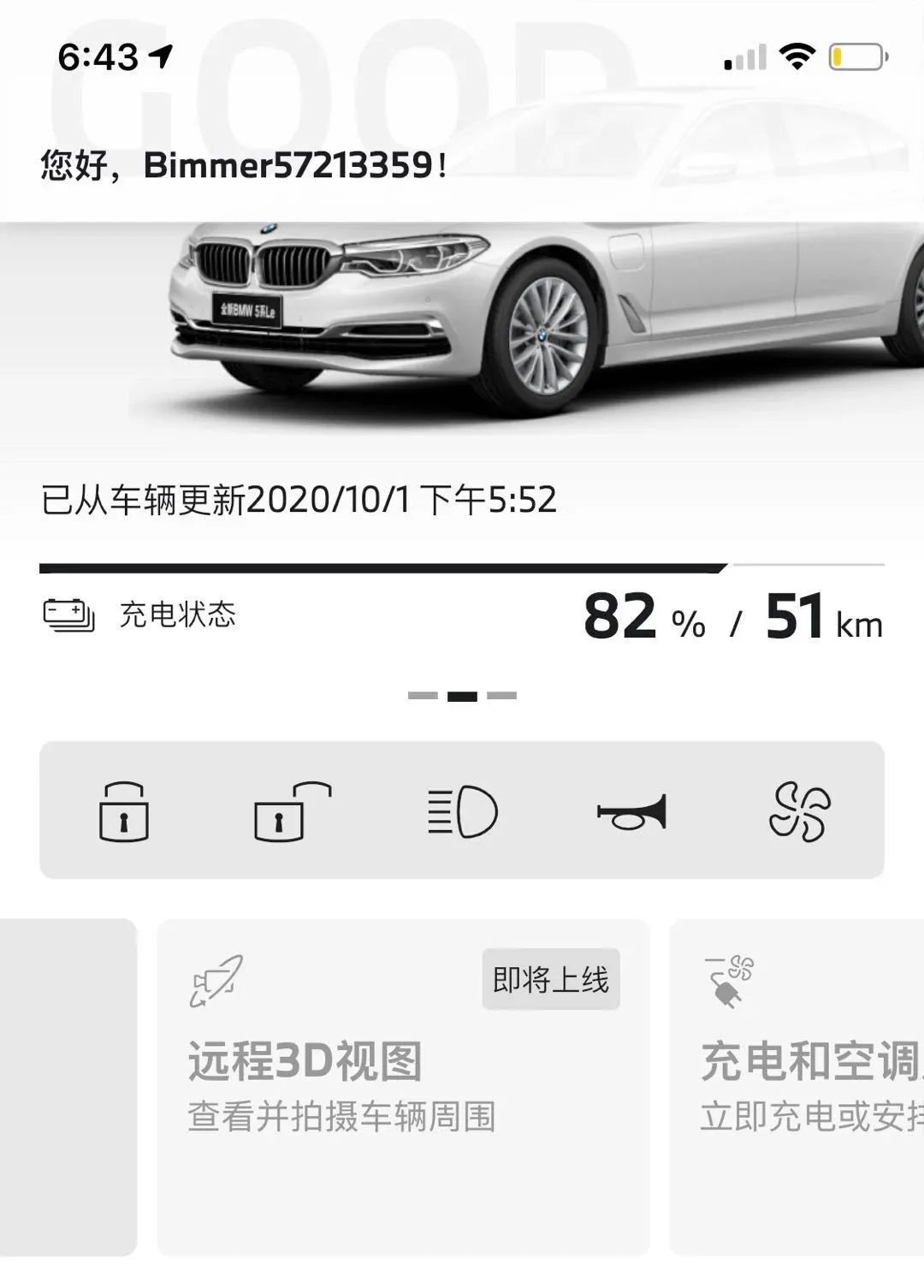Open the charging battery status icon
924x1288 pixels.
point(68,613)
